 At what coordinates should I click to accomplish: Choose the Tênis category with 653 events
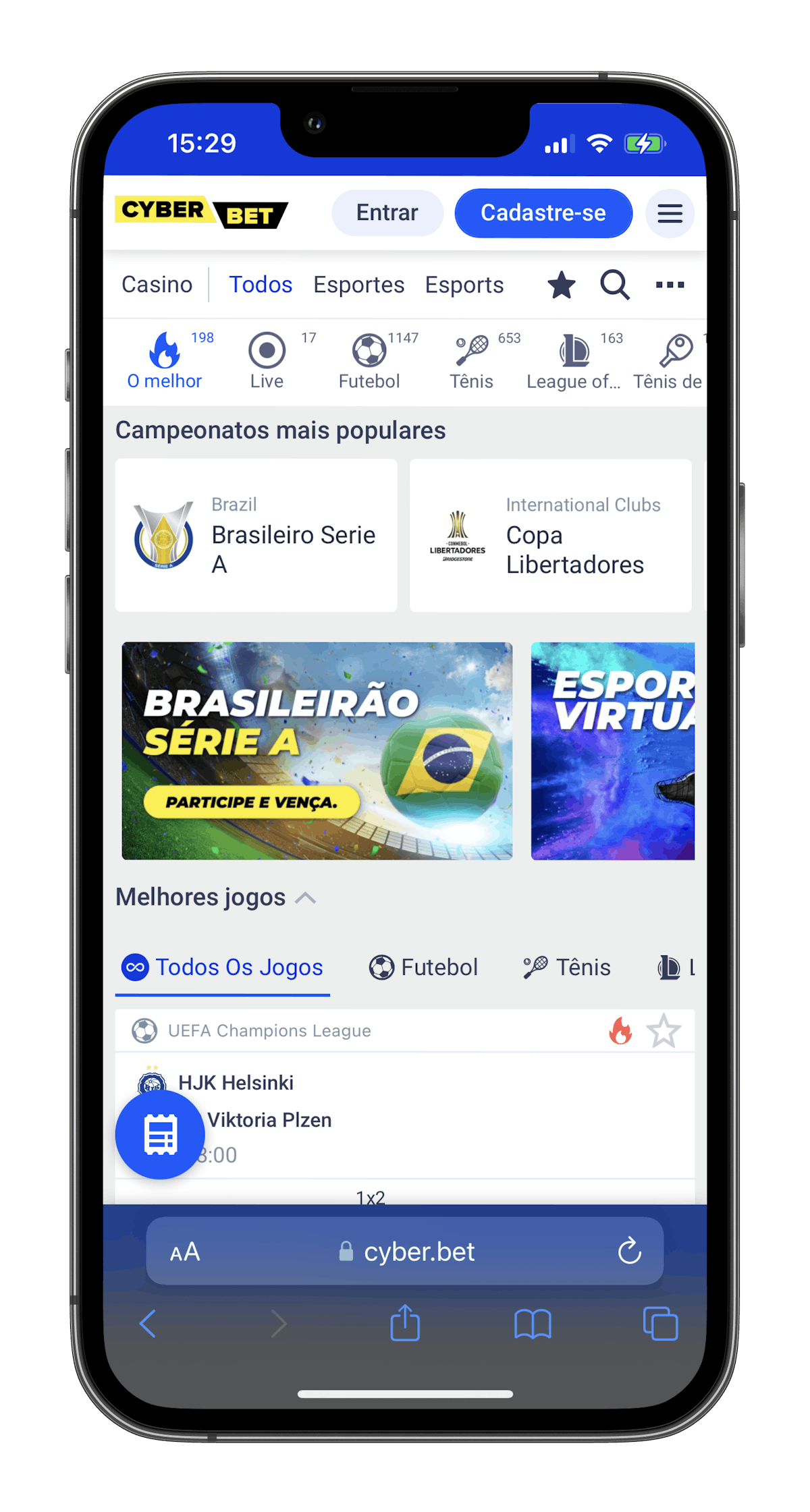471,361
